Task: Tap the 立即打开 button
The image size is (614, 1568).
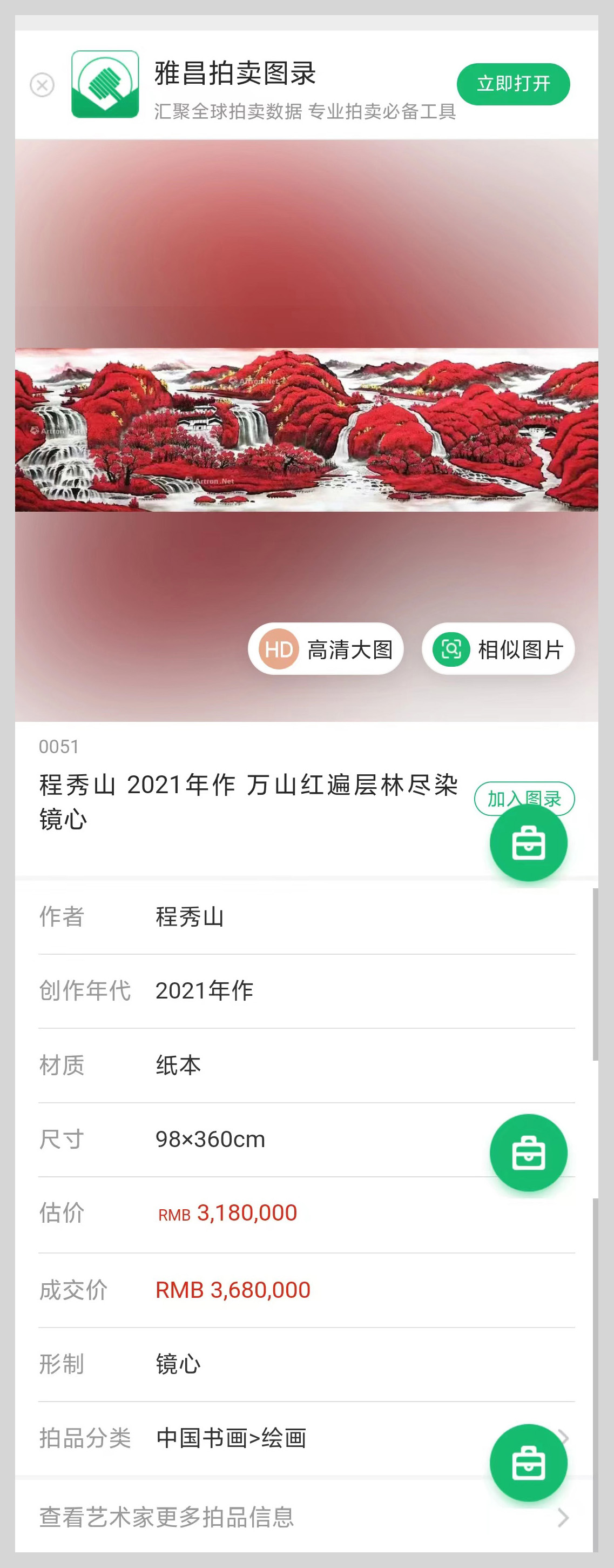Action: [513, 84]
